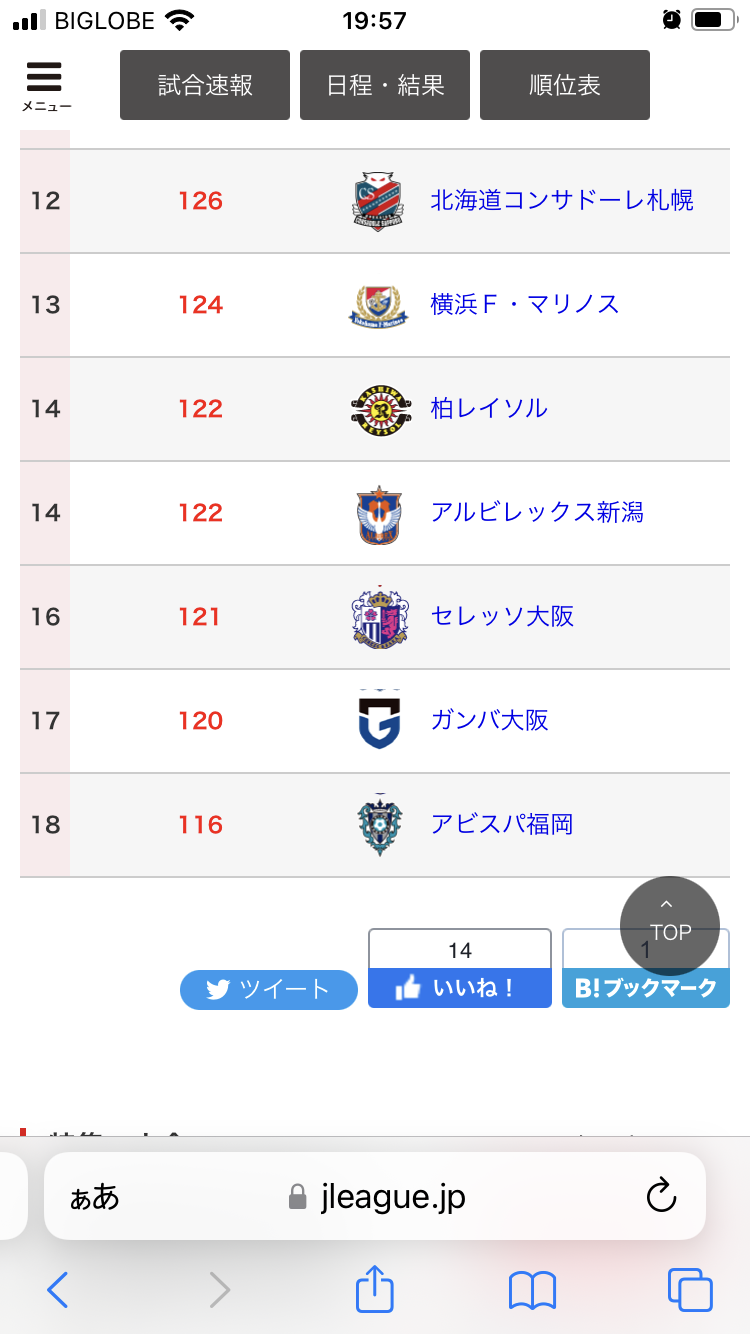The image size is (750, 1334).
Task: Show all open Safari tabs
Action: pyautogui.click(x=690, y=1290)
